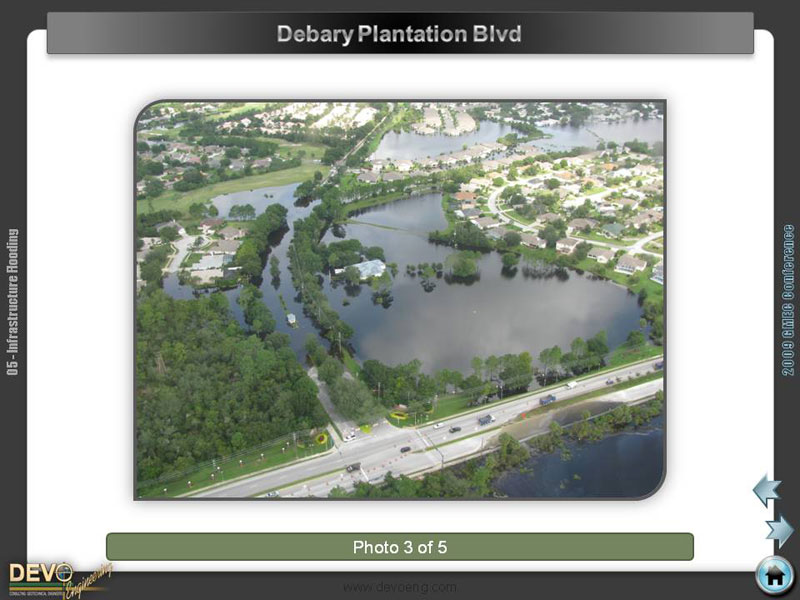Screen dimensions: 800x600
Task: Advance to the next photo
Action: click(x=779, y=529)
